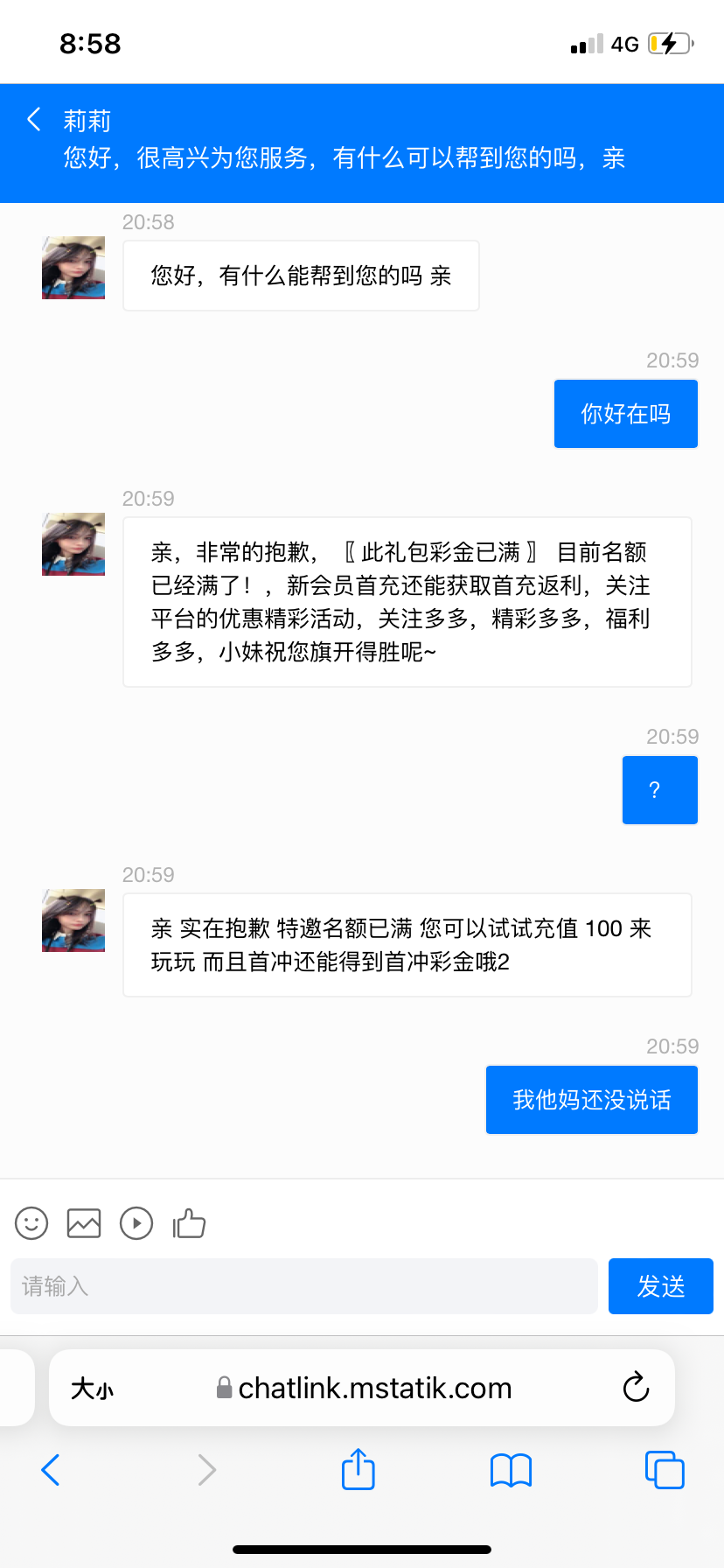Open the emoji picker

pos(31,1223)
